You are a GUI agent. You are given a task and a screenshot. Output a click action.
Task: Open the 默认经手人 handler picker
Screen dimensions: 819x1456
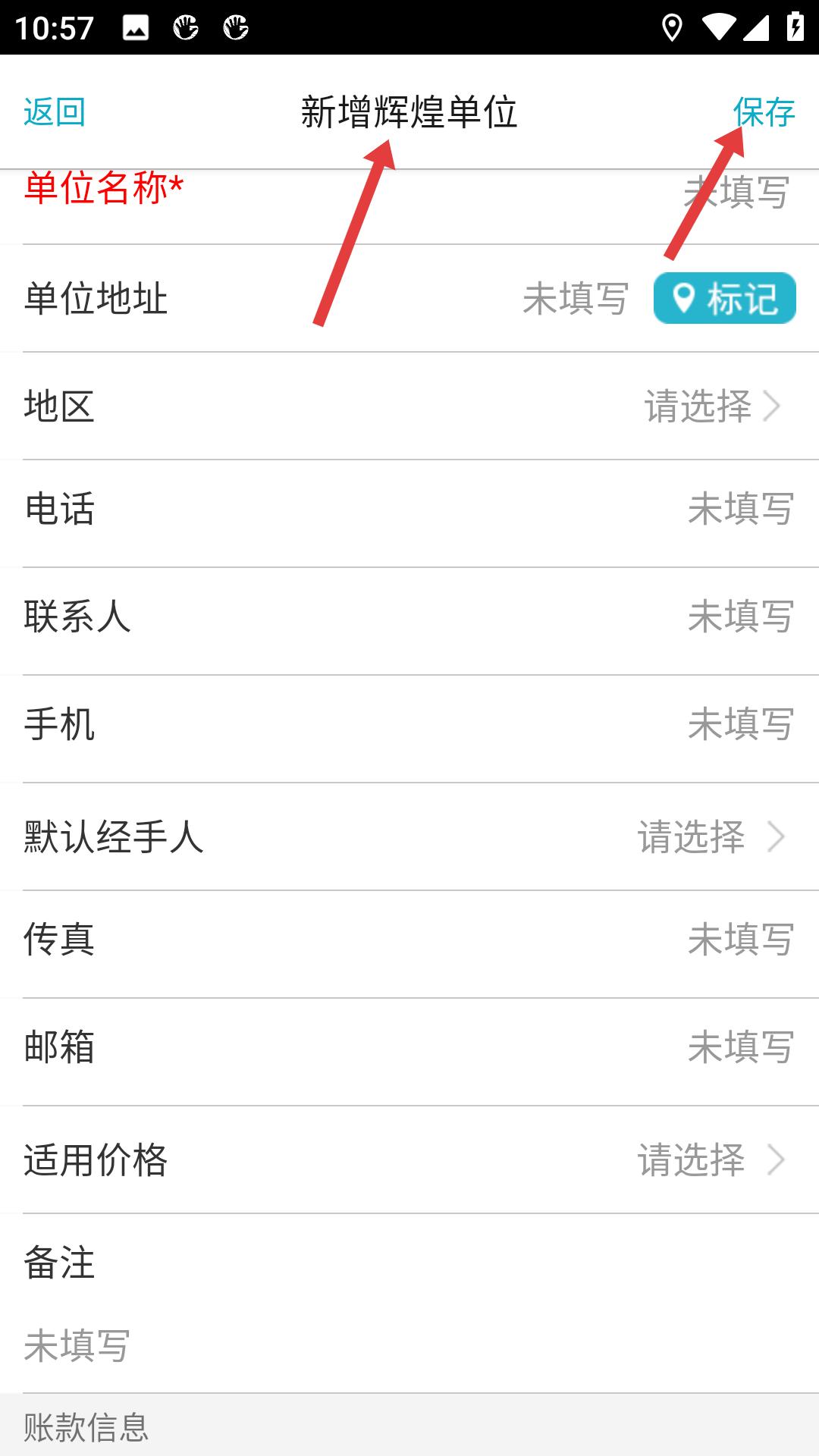409,837
